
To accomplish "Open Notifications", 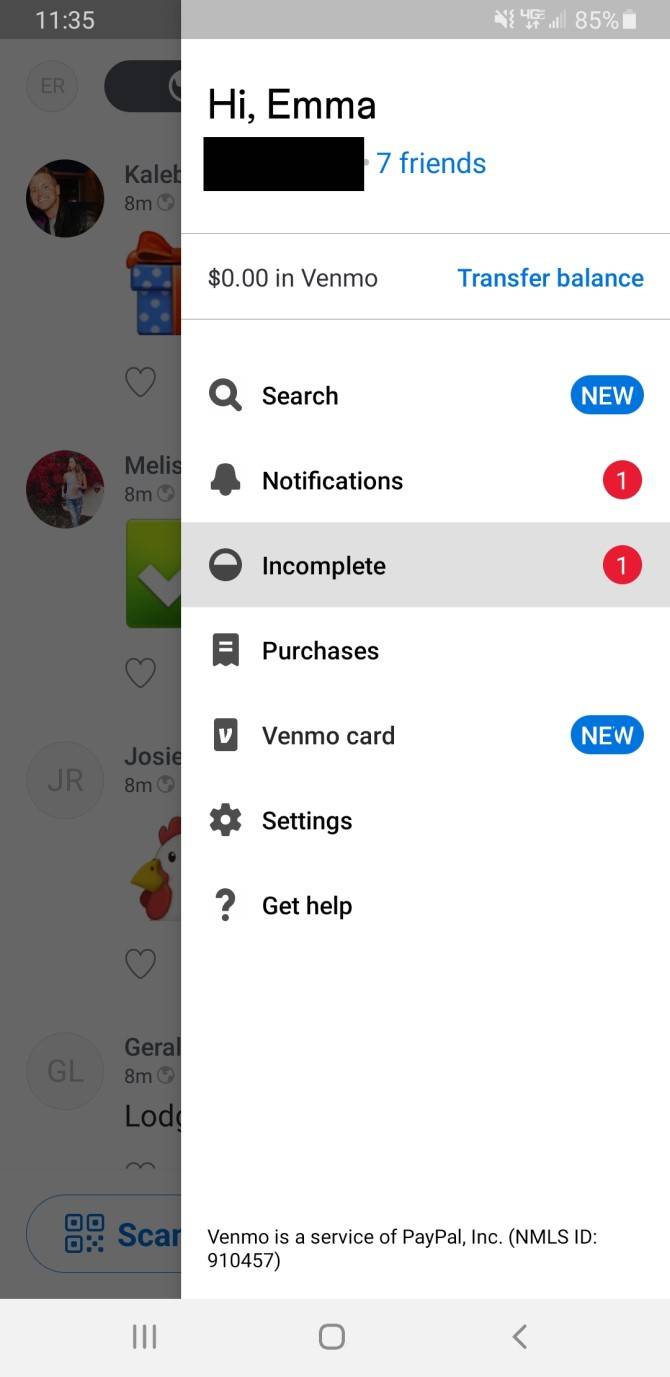I will [x=332, y=481].
